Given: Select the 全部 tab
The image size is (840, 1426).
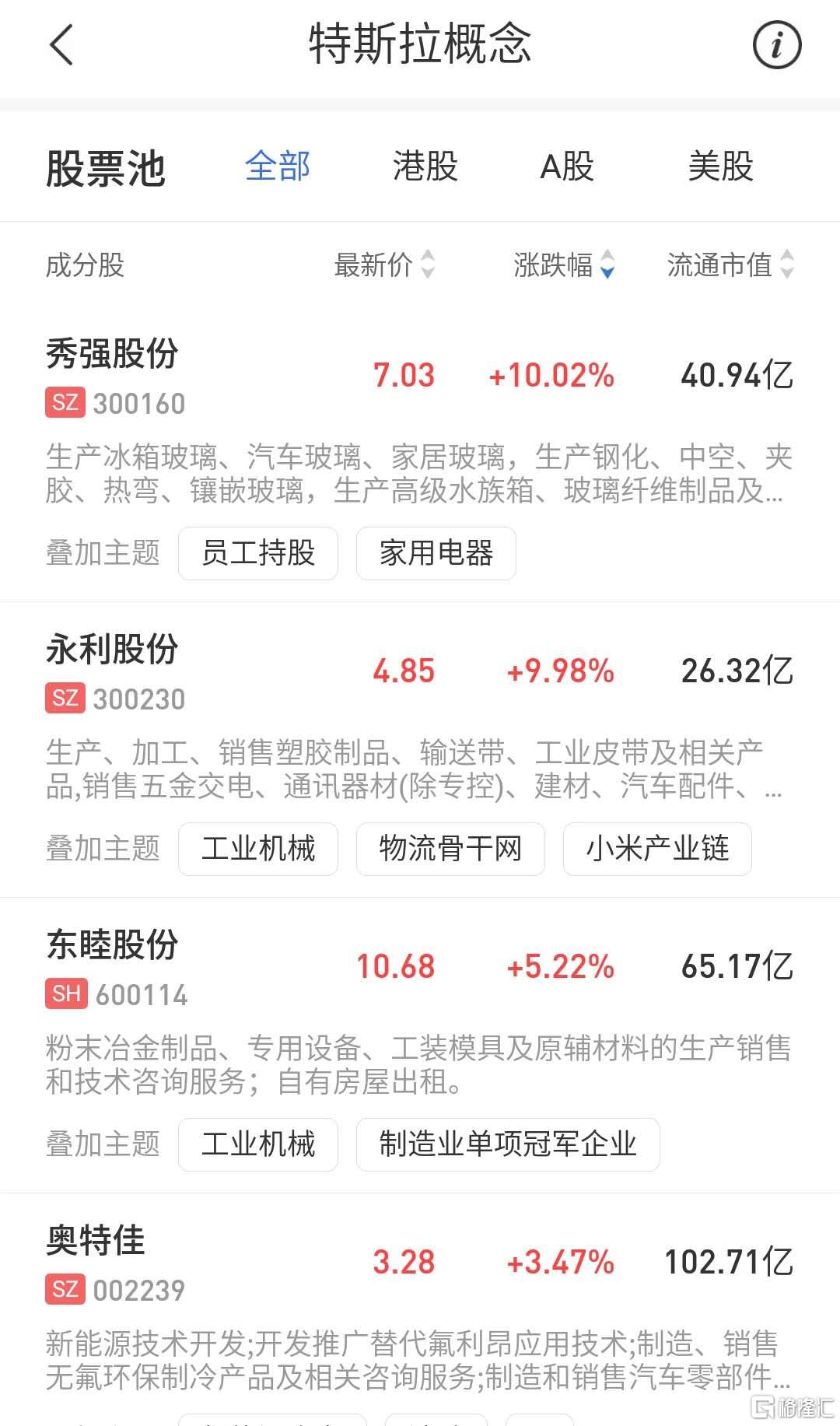Looking at the screenshot, I should (x=278, y=166).
